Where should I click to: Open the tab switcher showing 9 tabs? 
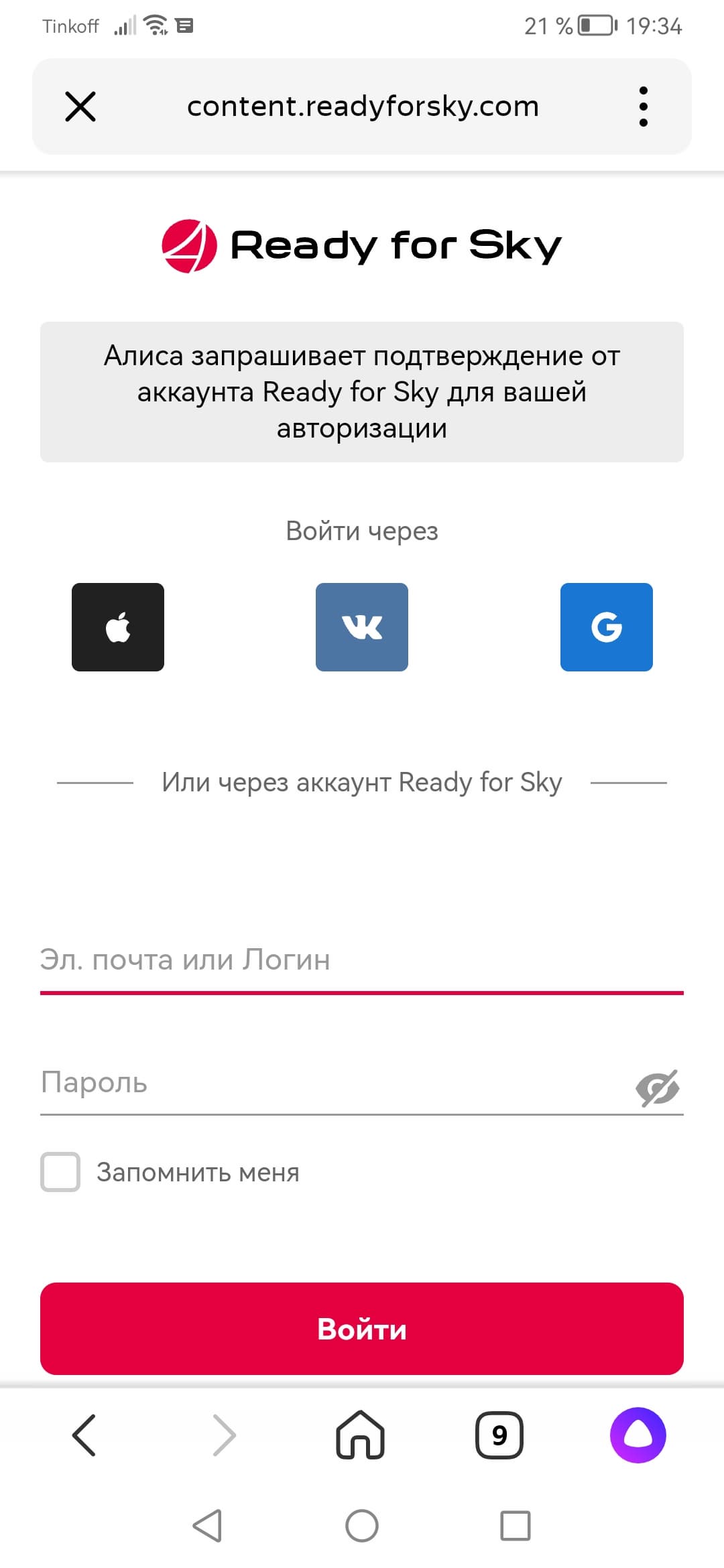point(499,1435)
